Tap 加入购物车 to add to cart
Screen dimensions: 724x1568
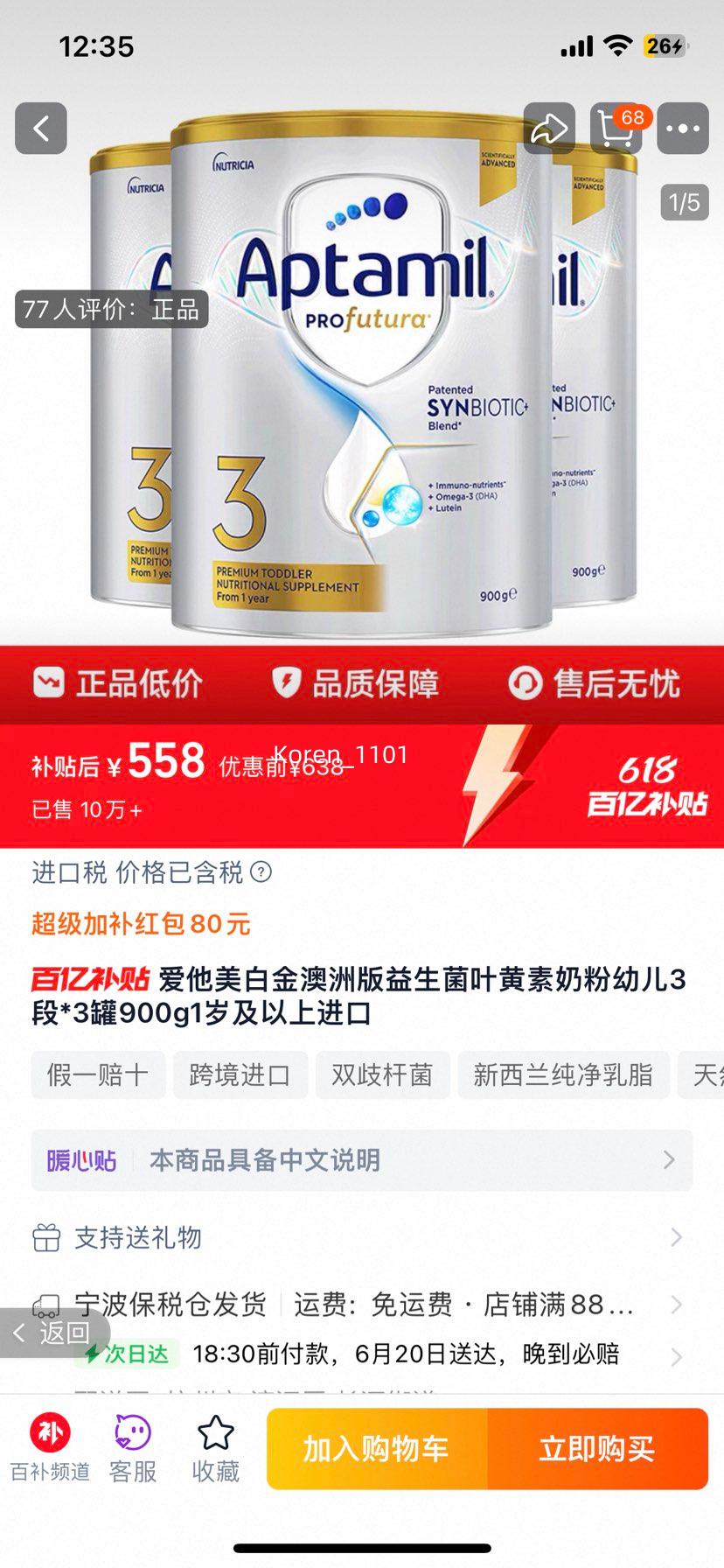click(x=376, y=1449)
